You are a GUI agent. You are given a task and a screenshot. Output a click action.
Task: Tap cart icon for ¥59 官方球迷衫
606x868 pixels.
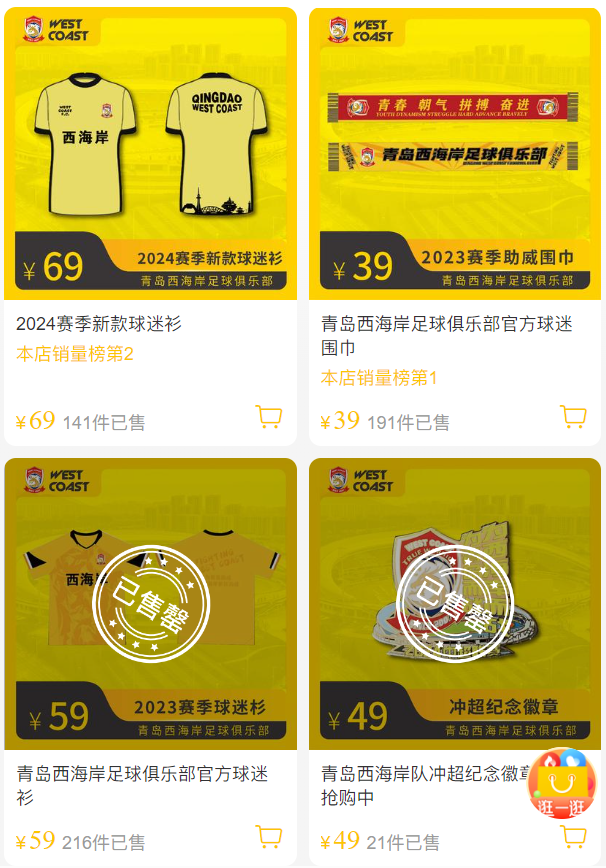268,837
